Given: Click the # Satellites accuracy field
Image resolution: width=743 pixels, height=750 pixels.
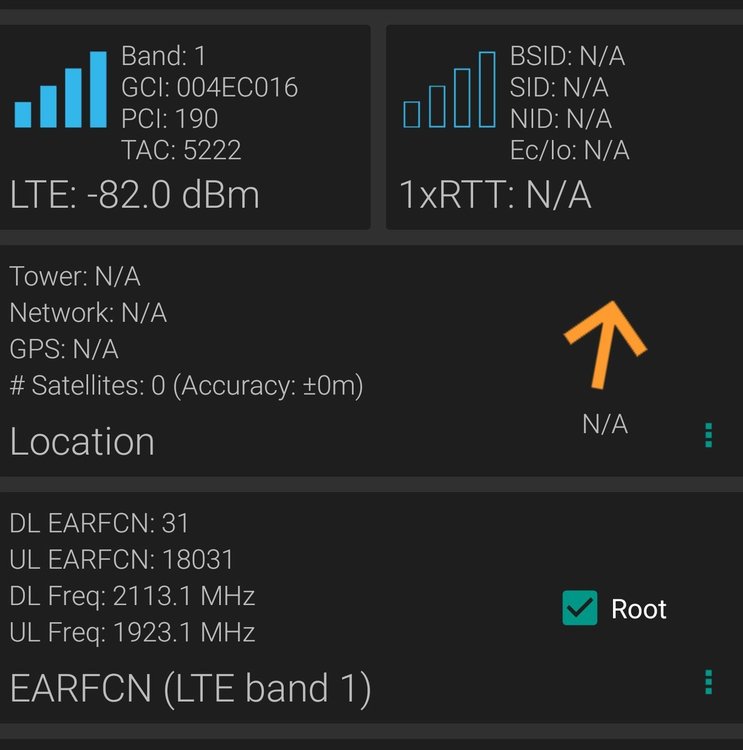Looking at the screenshot, I should (187, 385).
